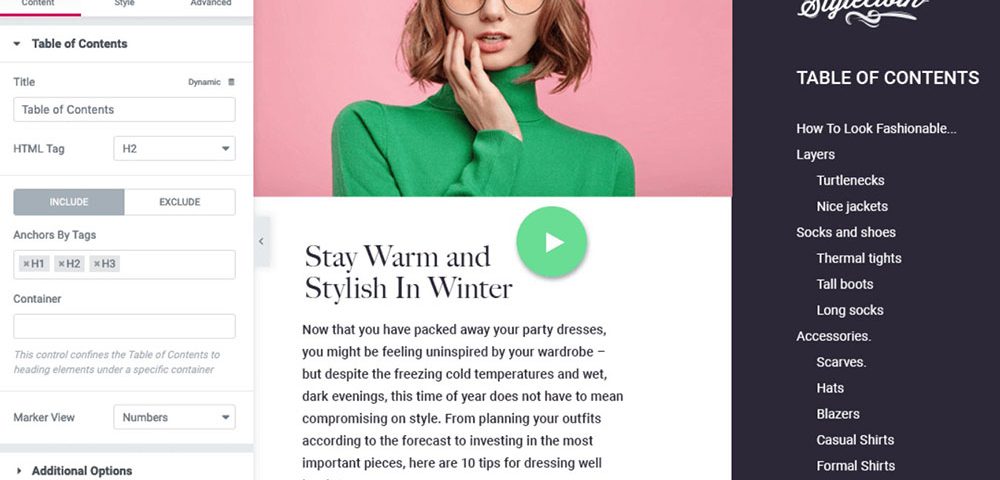Tap the Container input field
Screen dimensions: 1000x480
point(124,326)
